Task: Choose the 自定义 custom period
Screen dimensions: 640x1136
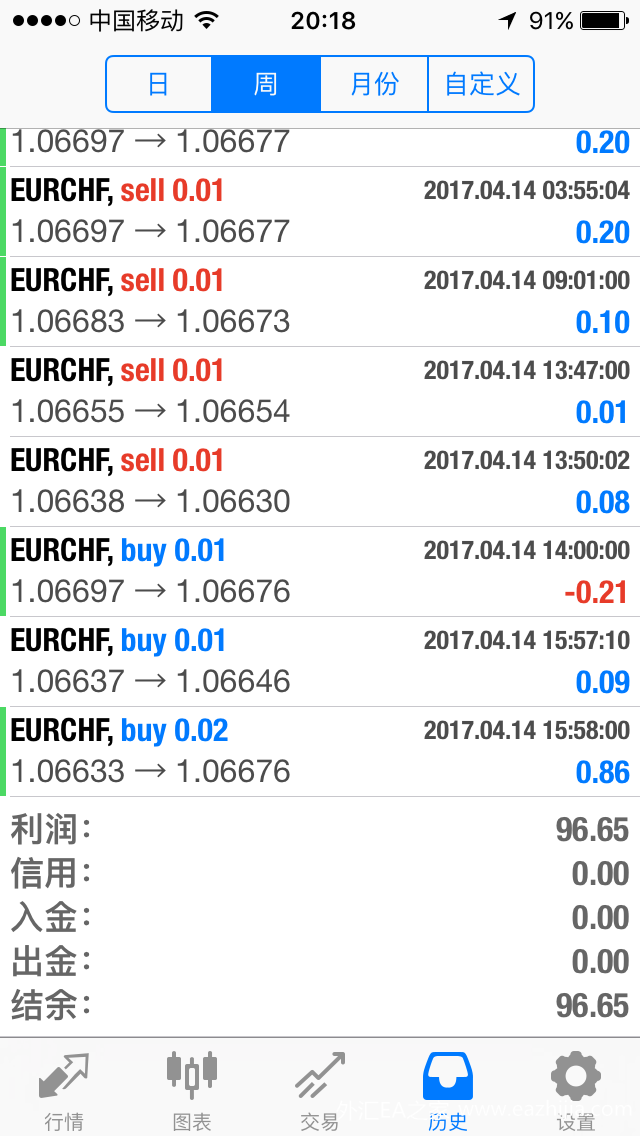Action: pos(481,84)
